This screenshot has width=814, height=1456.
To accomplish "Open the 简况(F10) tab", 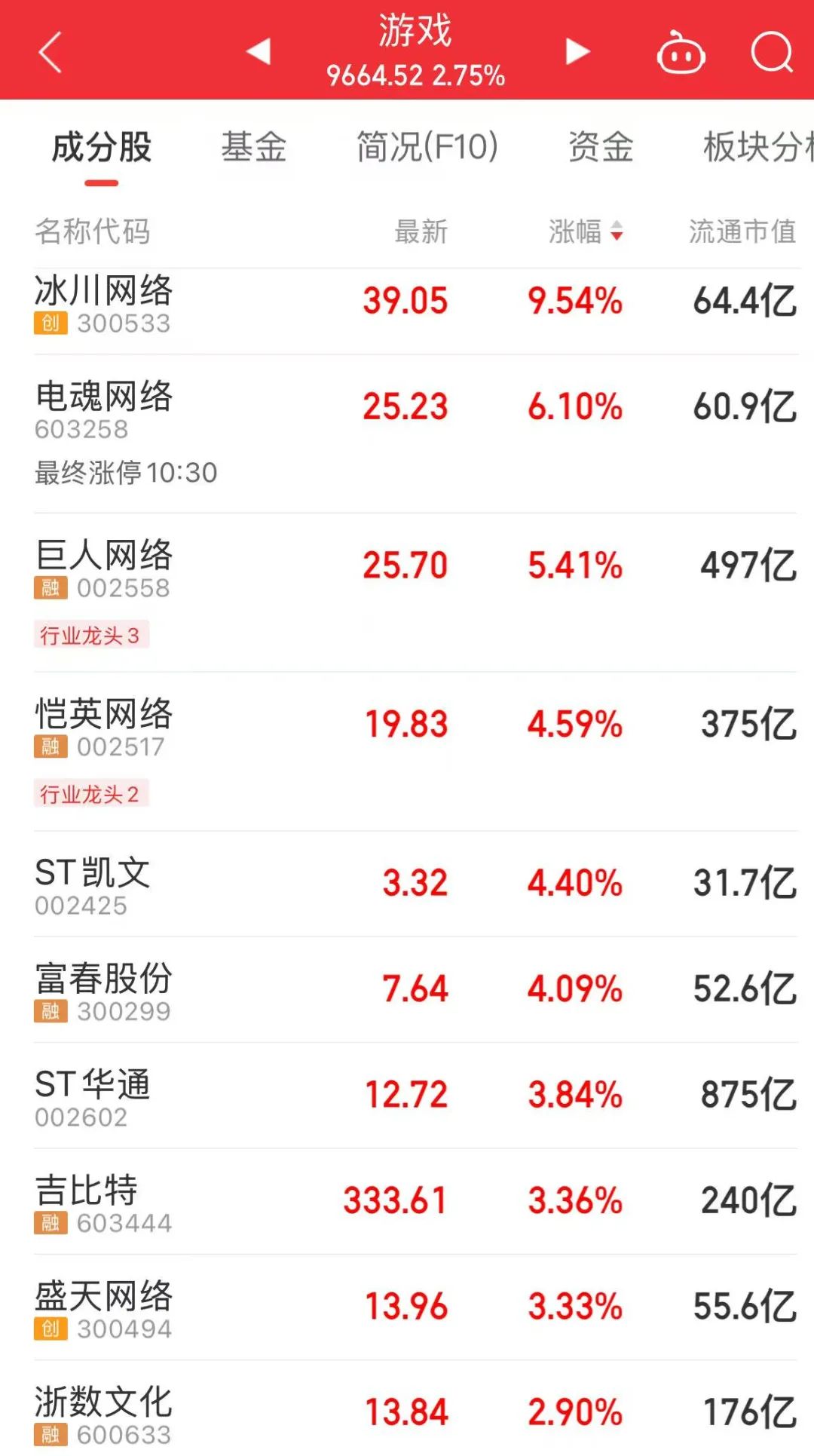I will pyautogui.click(x=427, y=147).
